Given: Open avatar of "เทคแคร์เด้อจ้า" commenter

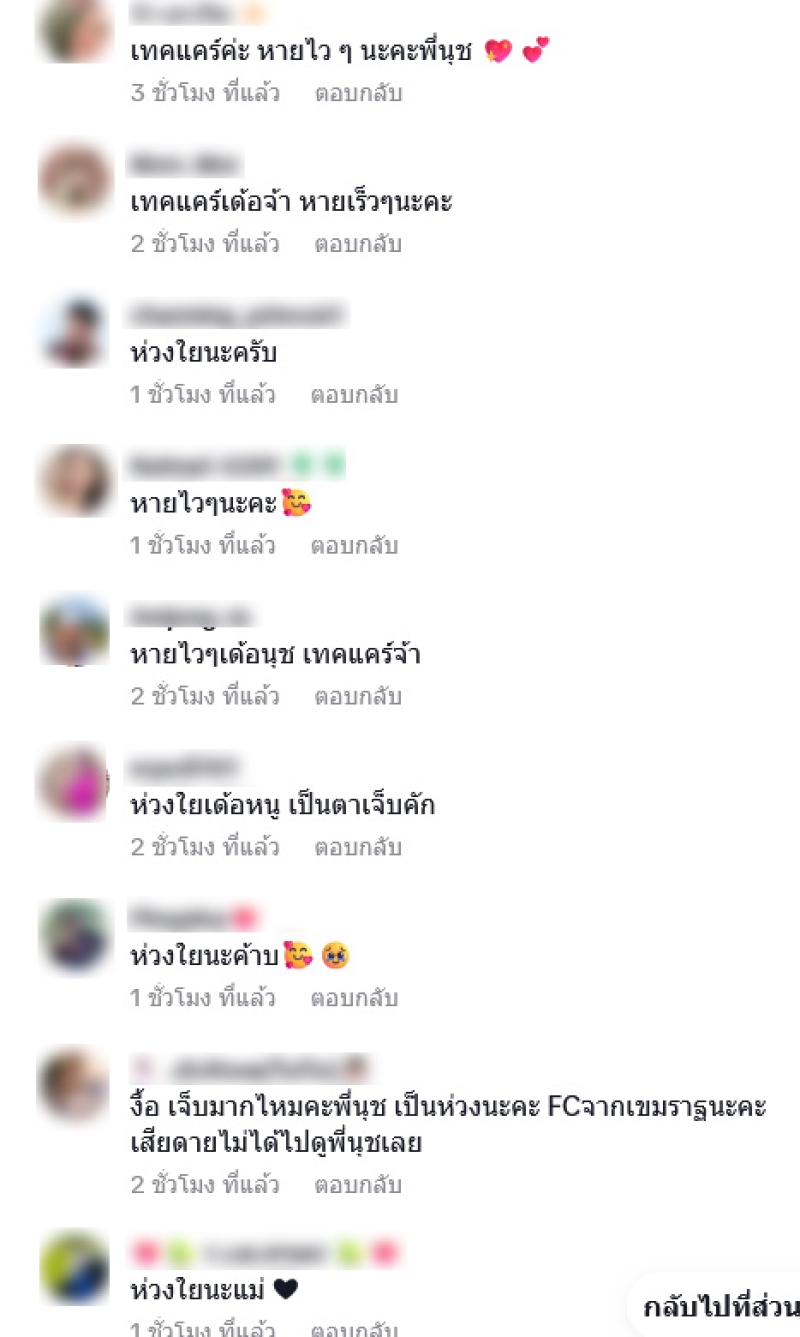Looking at the screenshot, I should click(74, 181).
